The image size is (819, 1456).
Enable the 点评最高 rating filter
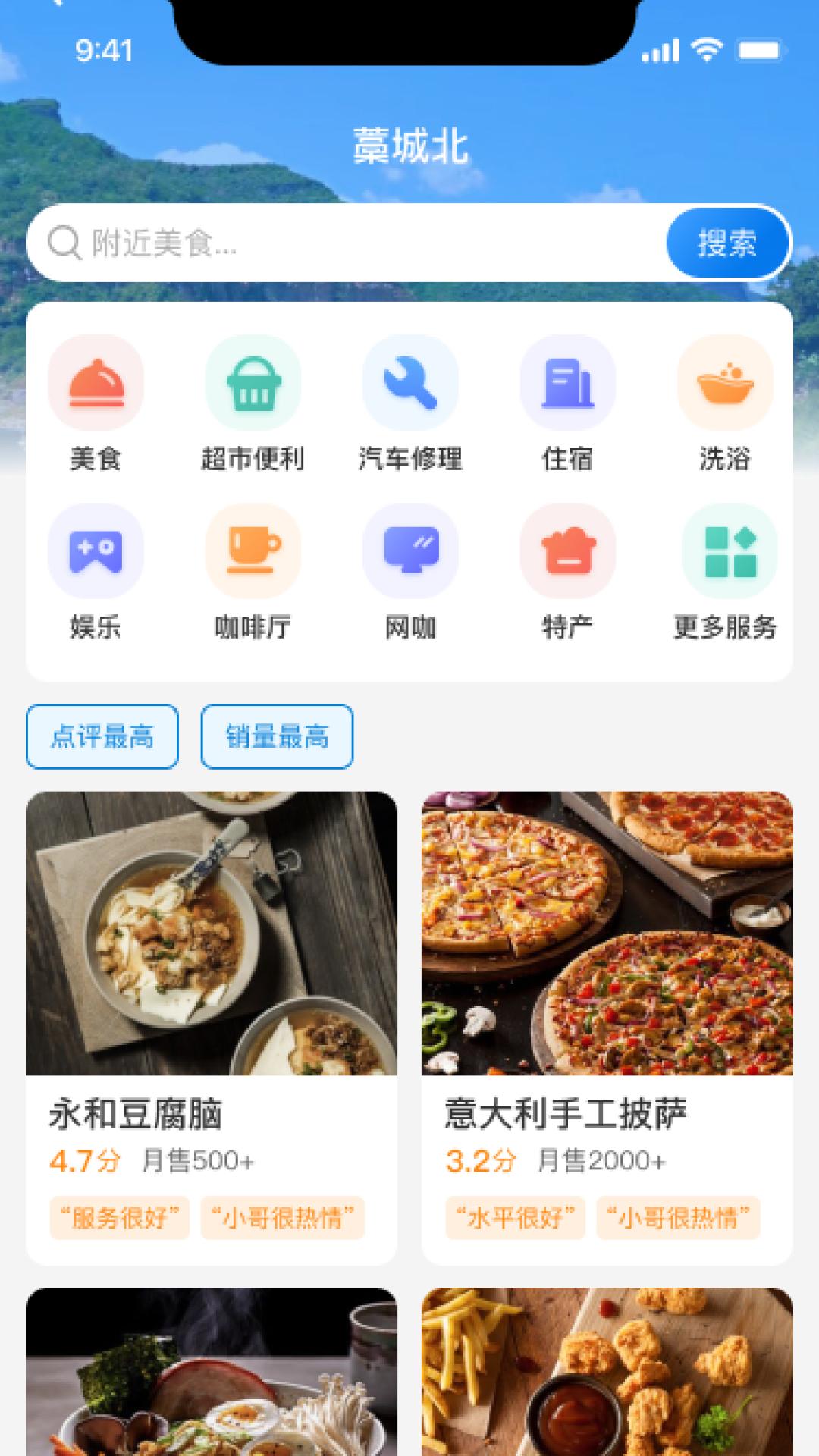pyautogui.click(x=102, y=736)
